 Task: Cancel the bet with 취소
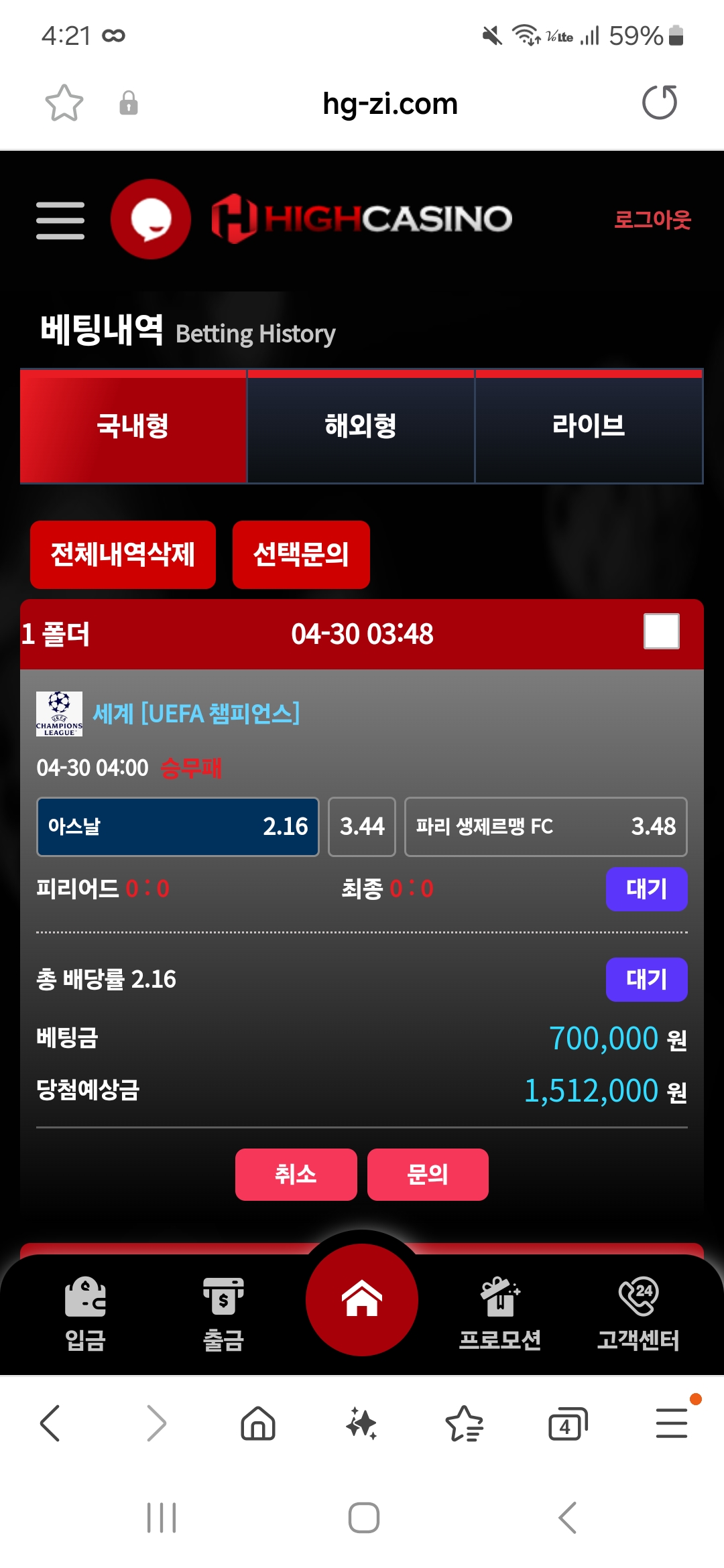point(296,1174)
